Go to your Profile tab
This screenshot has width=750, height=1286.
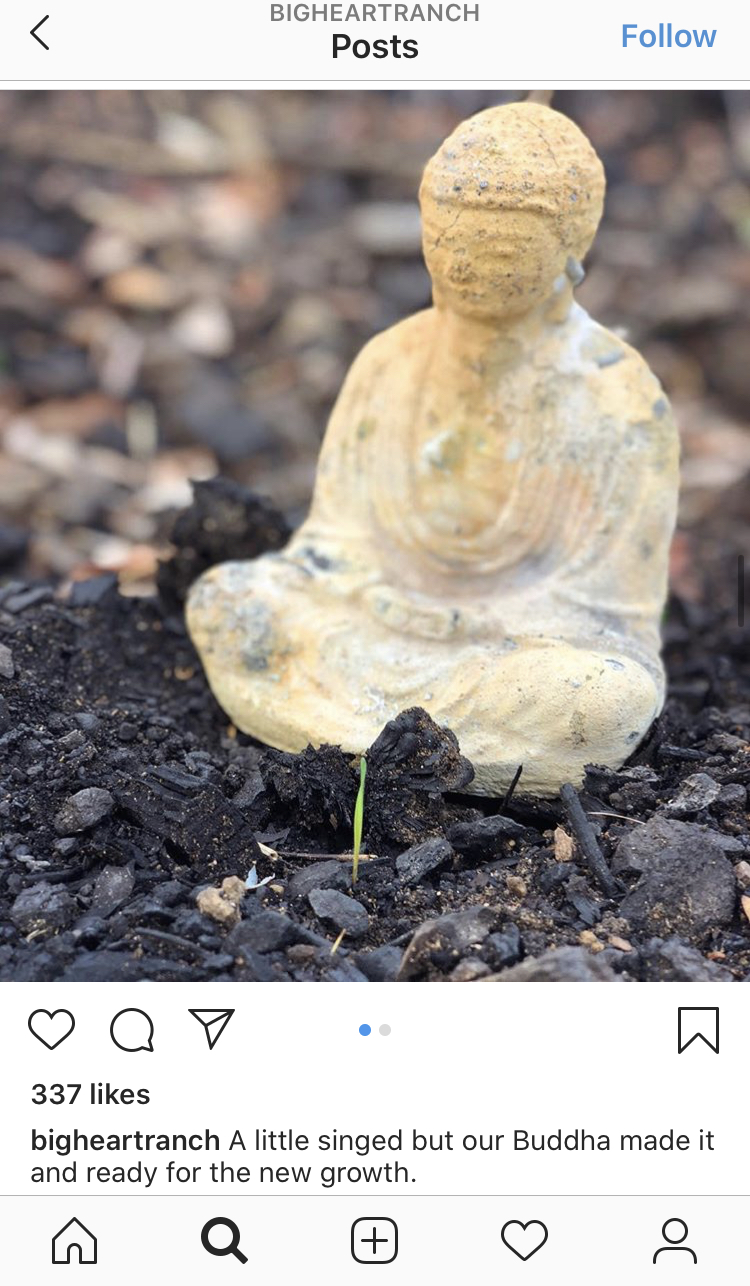click(x=674, y=1241)
